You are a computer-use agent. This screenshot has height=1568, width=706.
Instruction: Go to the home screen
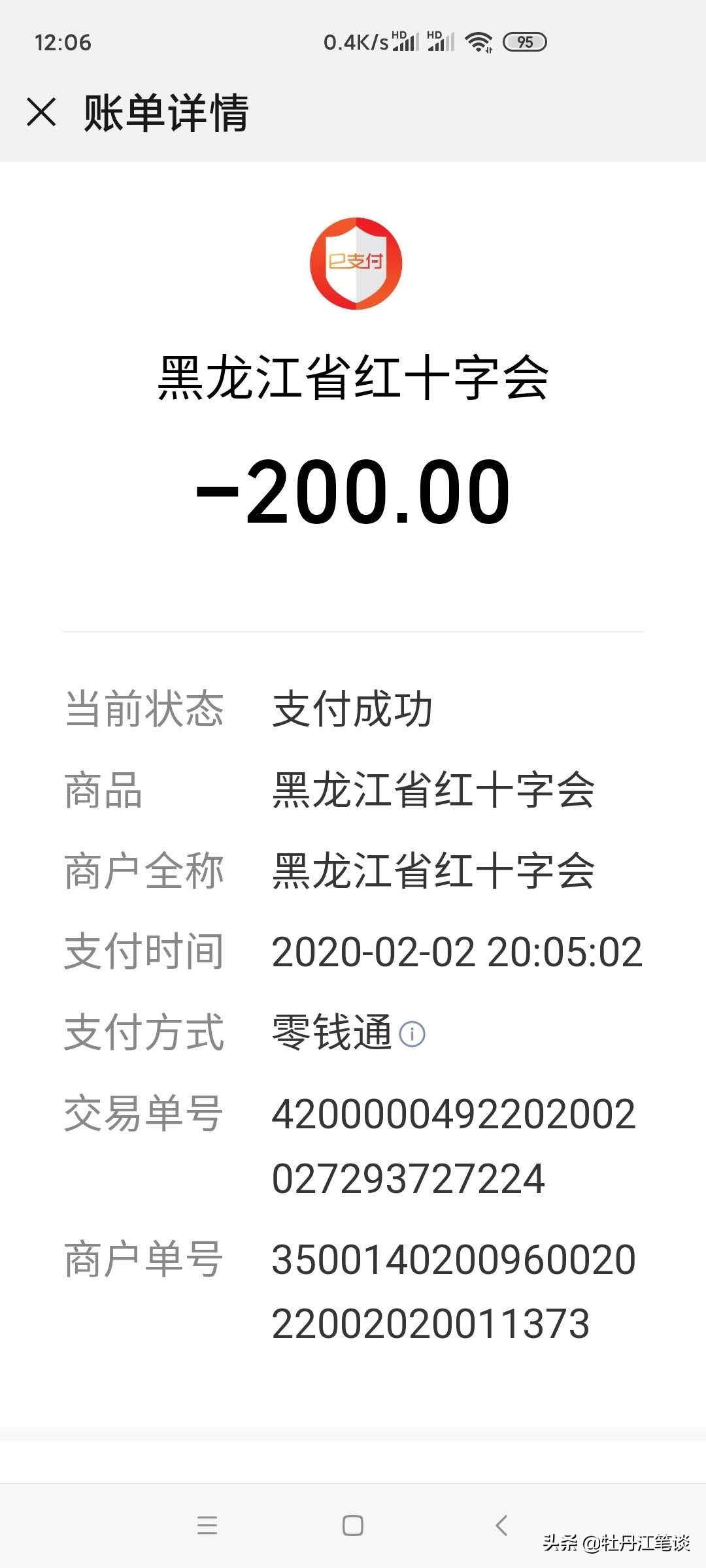tap(352, 1526)
